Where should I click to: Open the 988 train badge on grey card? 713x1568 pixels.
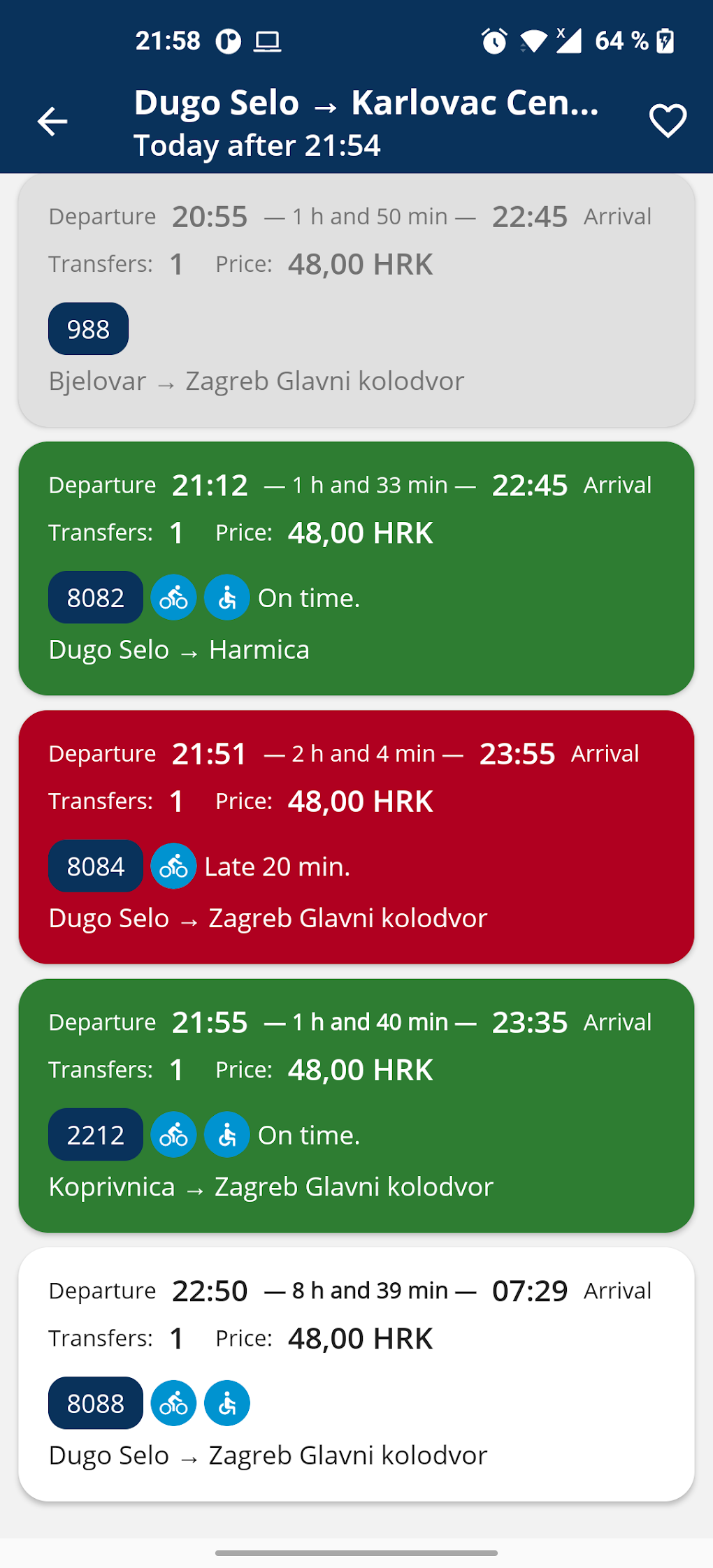(x=87, y=328)
